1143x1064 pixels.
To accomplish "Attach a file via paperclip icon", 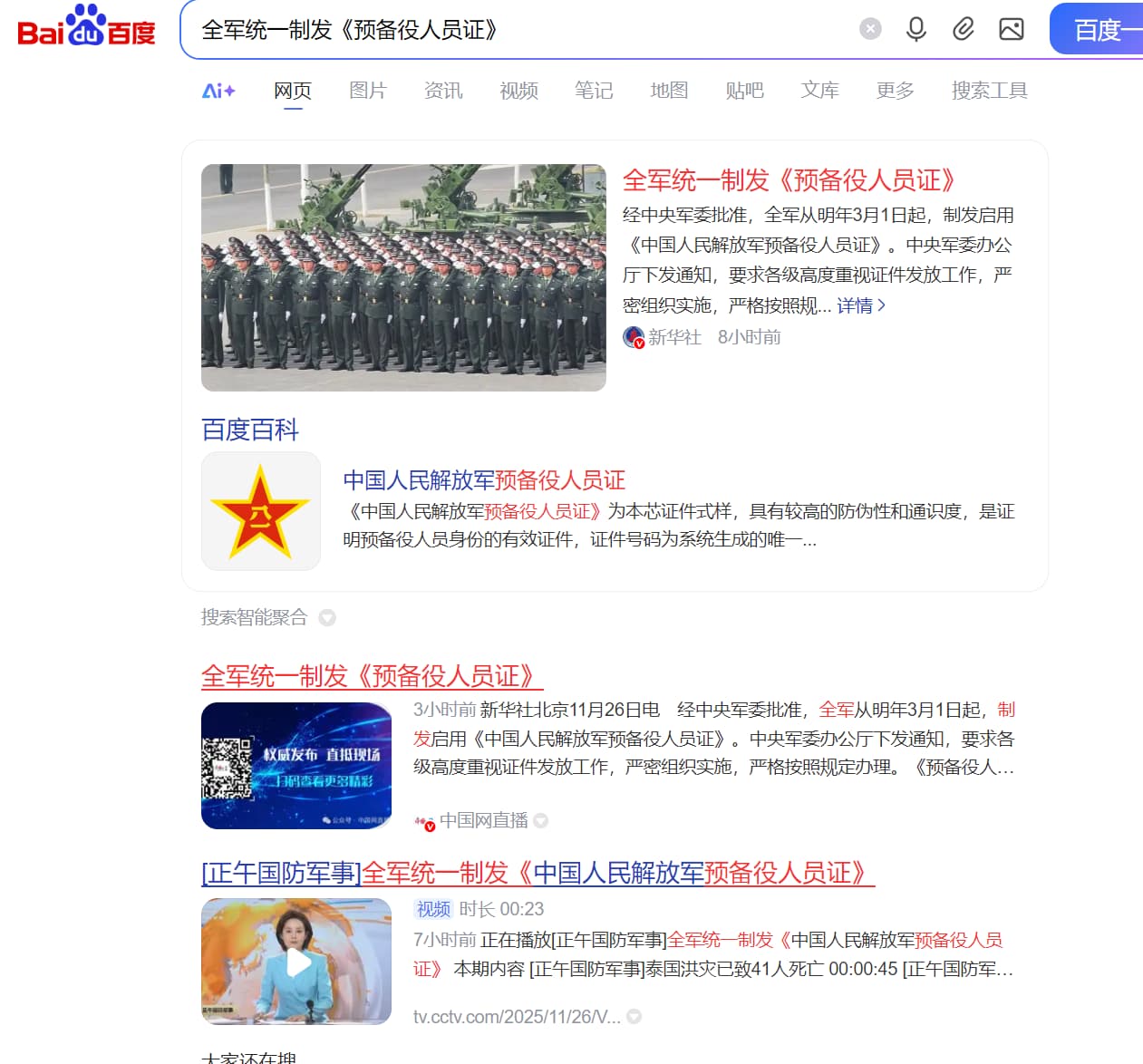I will pyautogui.click(x=964, y=29).
